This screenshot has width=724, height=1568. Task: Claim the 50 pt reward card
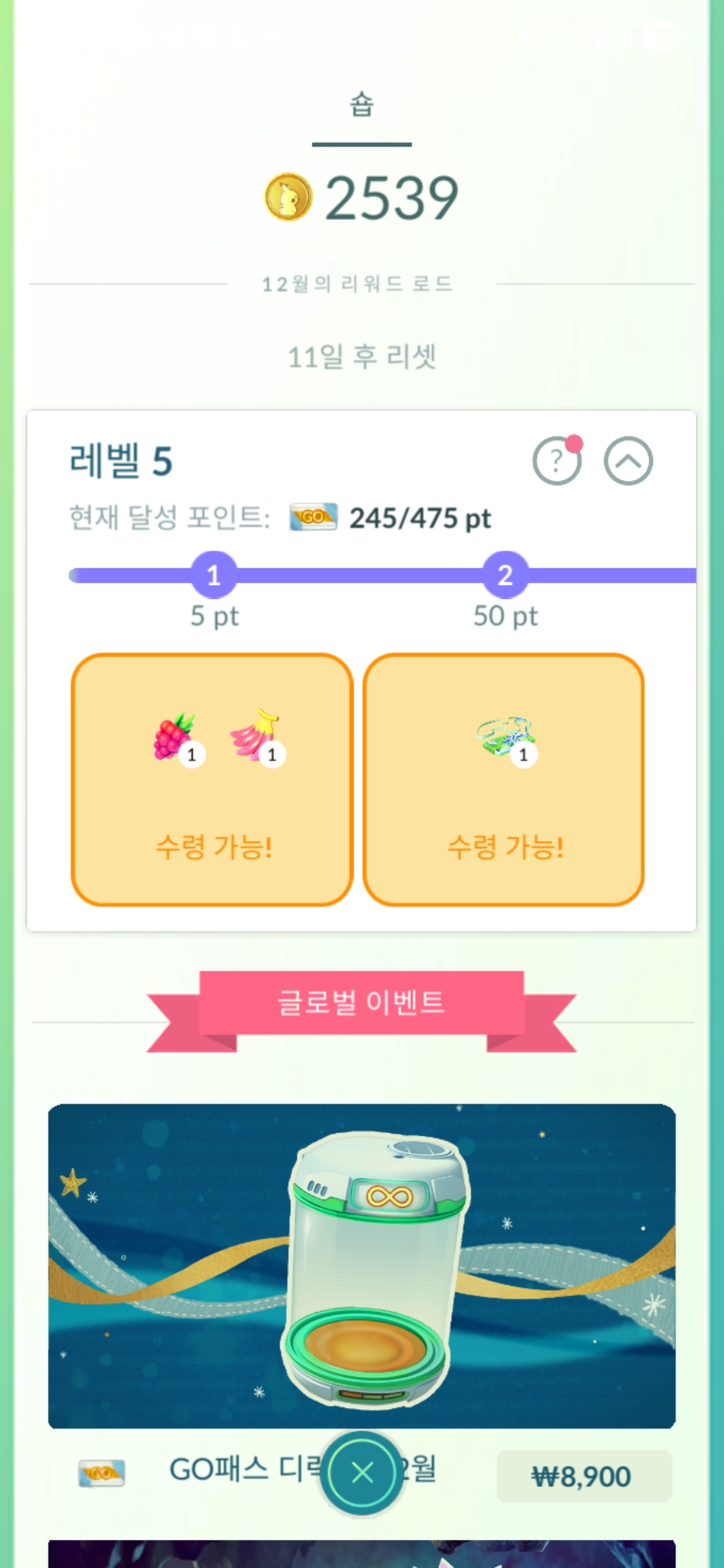pos(503,779)
